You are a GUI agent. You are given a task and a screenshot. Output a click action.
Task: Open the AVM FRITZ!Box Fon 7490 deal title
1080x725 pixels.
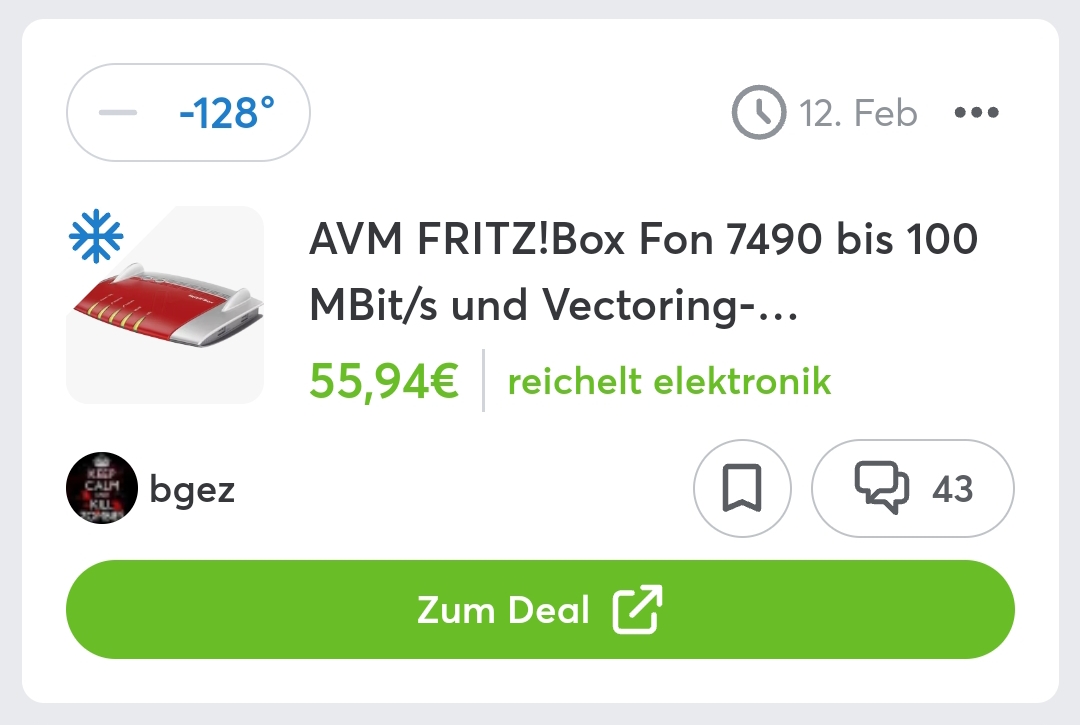pos(642,272)
